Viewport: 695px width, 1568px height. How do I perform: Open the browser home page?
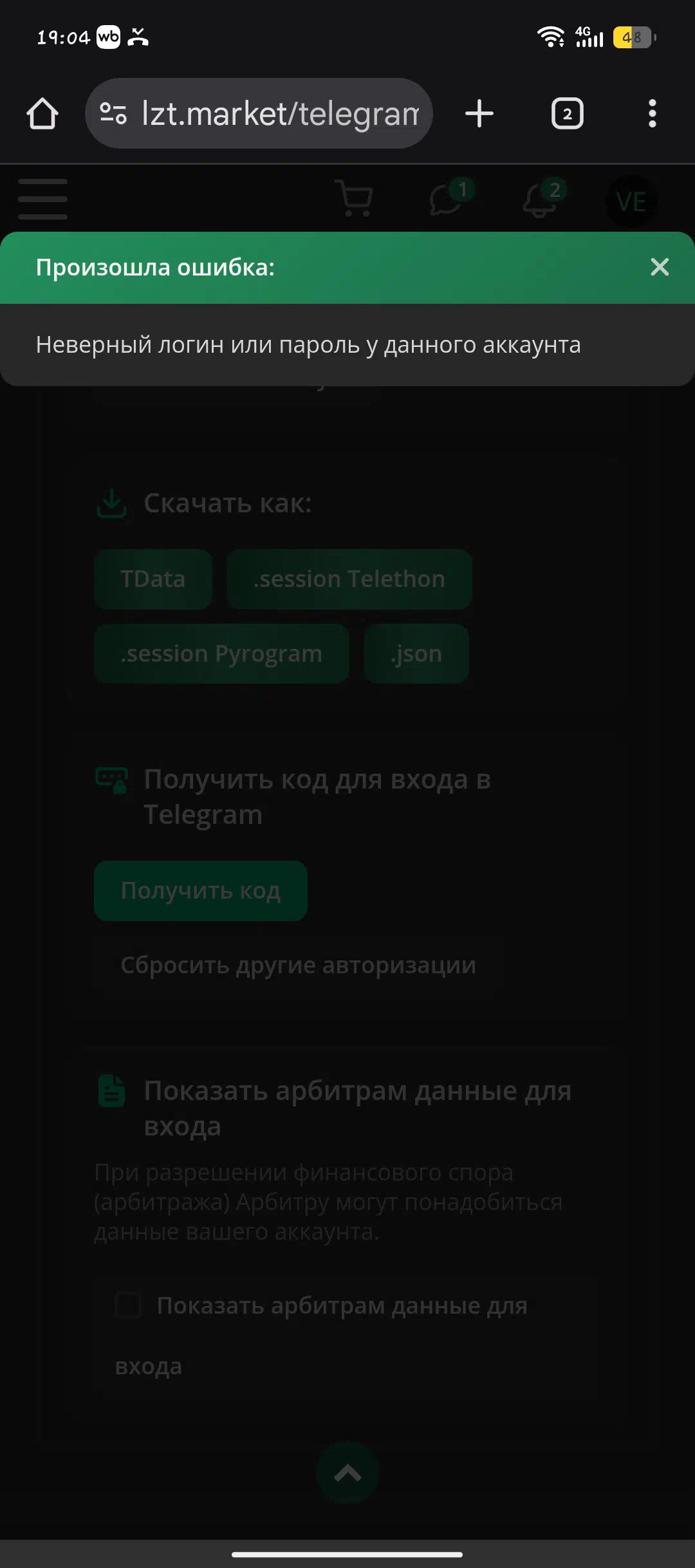42,114
